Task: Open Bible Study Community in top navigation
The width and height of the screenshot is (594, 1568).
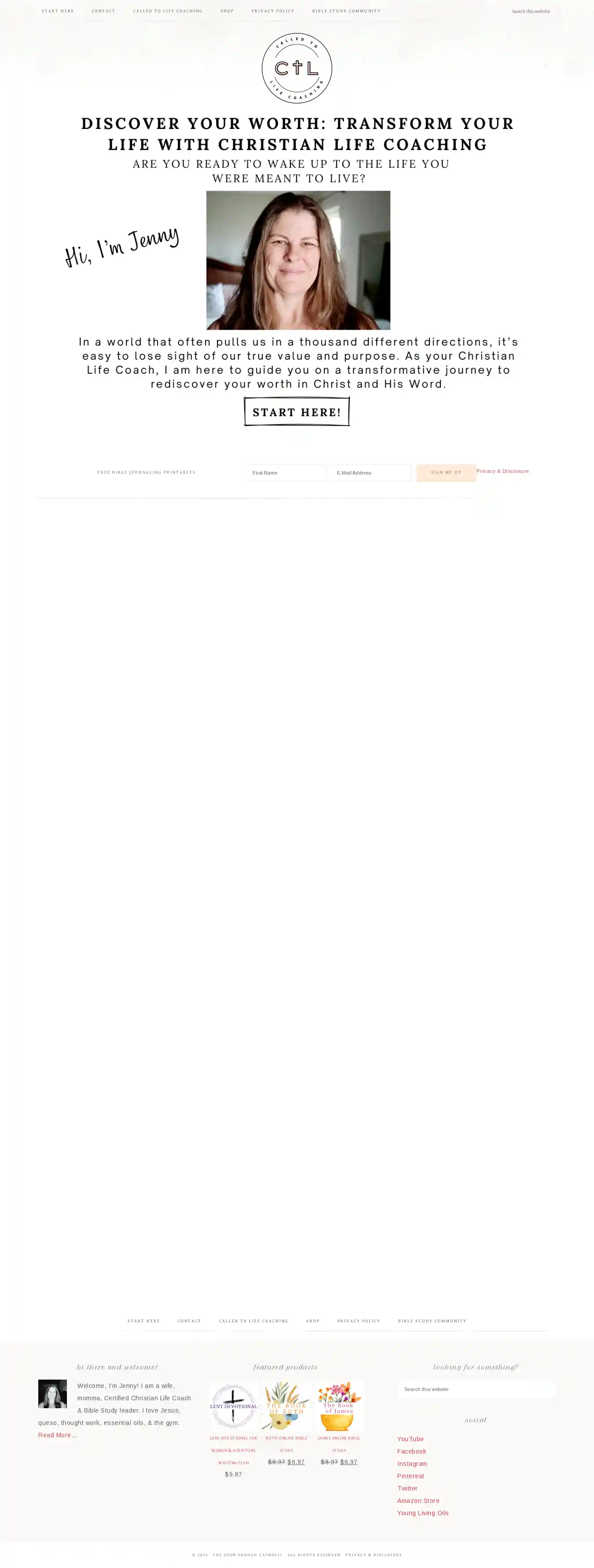Action: coord(346,11)
